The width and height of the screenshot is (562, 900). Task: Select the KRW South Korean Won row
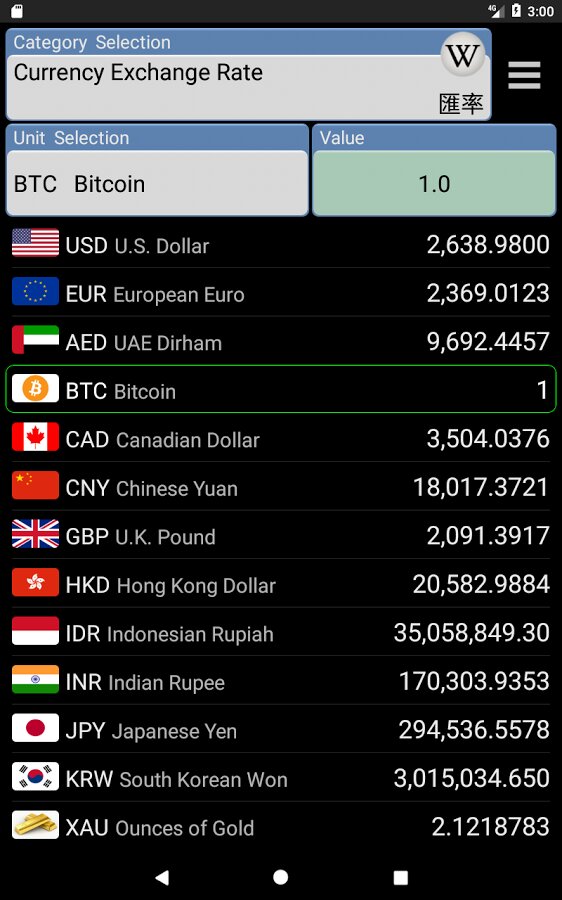point(281,778)
